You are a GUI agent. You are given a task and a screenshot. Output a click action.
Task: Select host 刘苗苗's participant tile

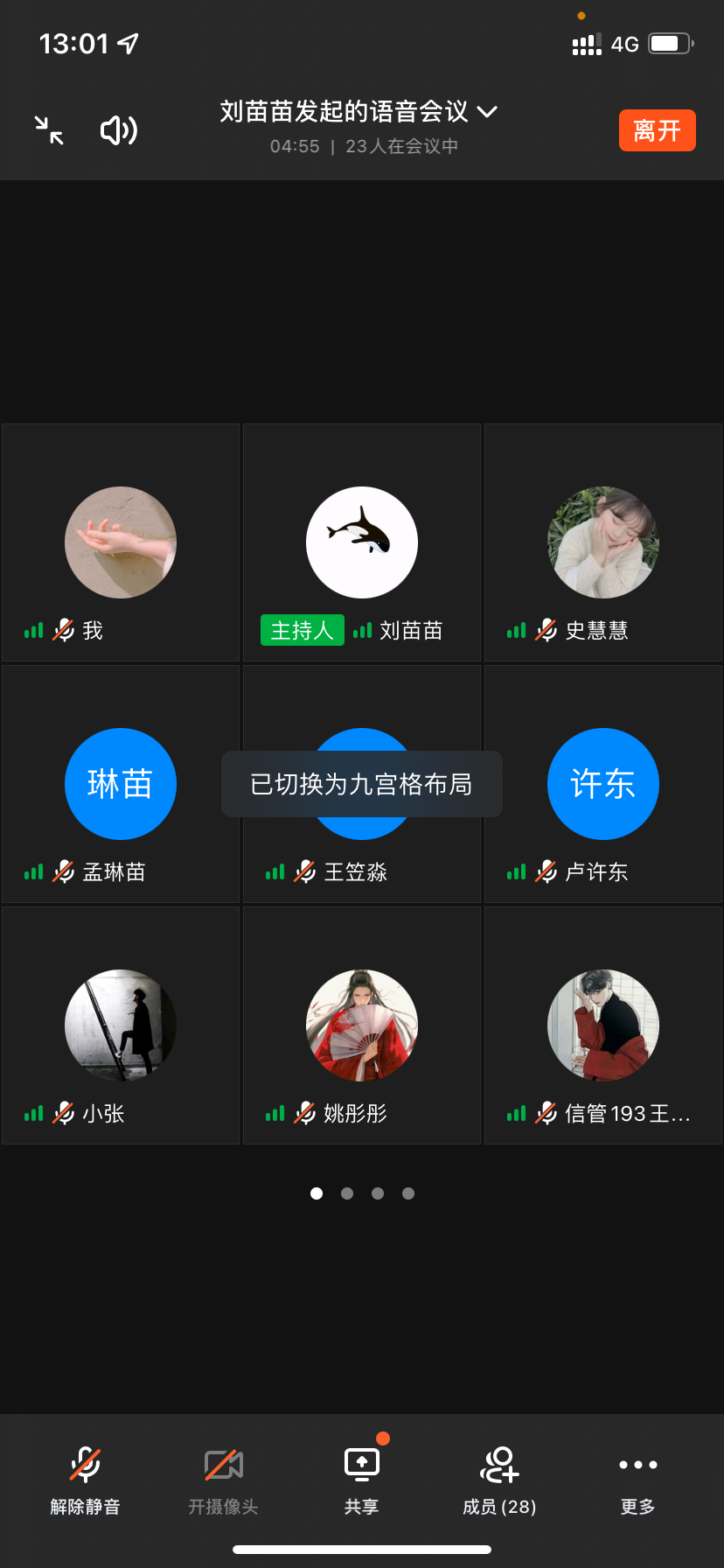[x=362, y=542]
